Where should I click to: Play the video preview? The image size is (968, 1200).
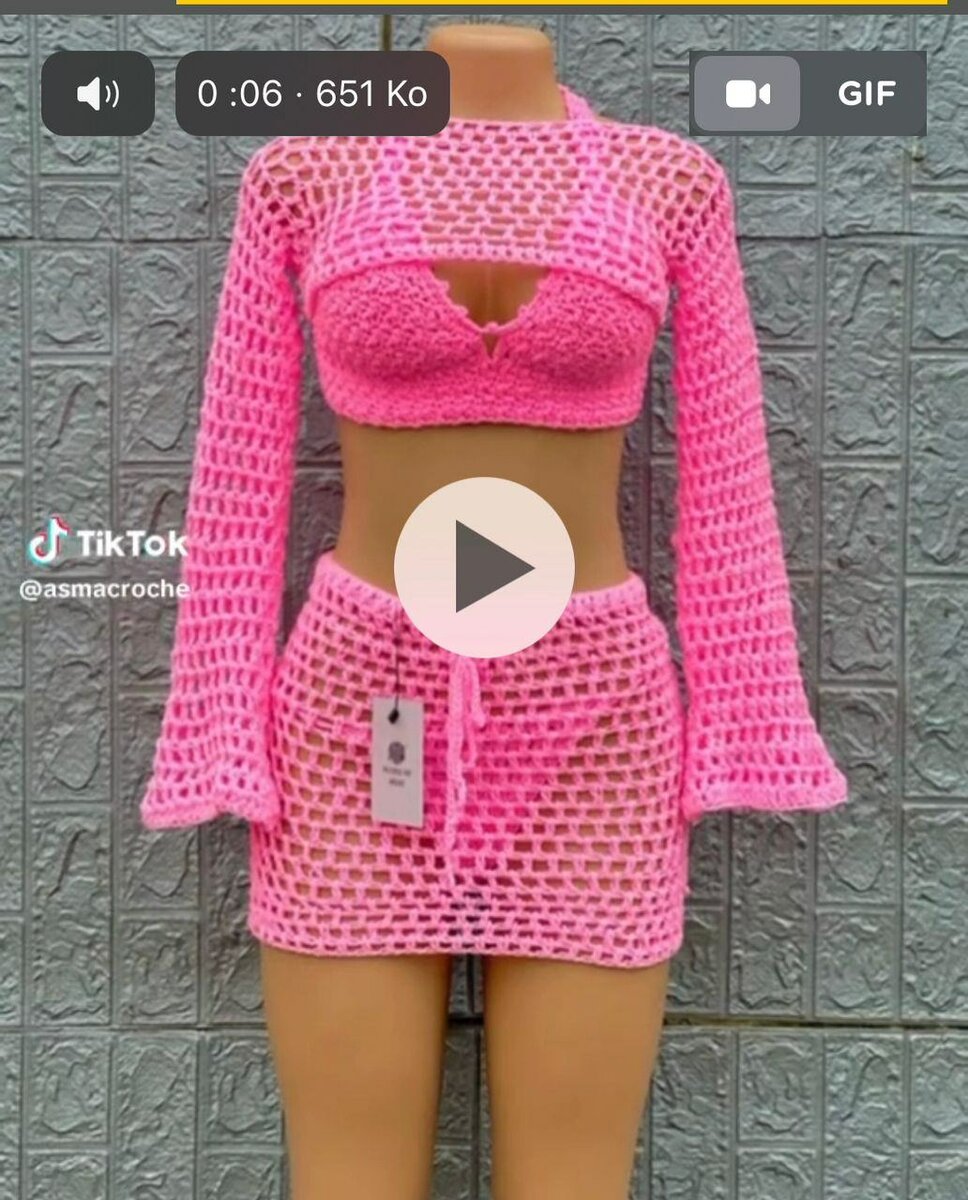click(x=484, y=566)
